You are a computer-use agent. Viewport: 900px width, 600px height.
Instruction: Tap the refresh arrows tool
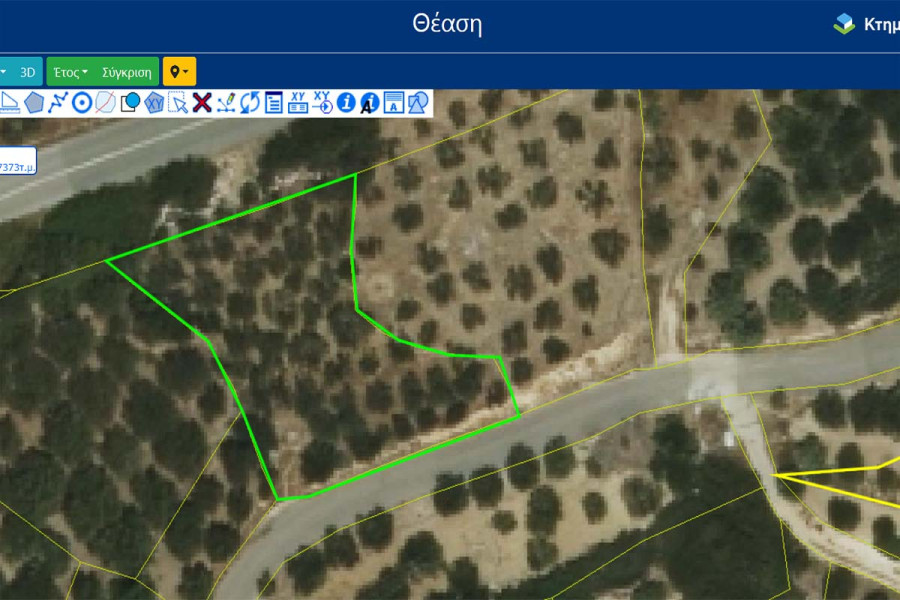tap(250, 102)
